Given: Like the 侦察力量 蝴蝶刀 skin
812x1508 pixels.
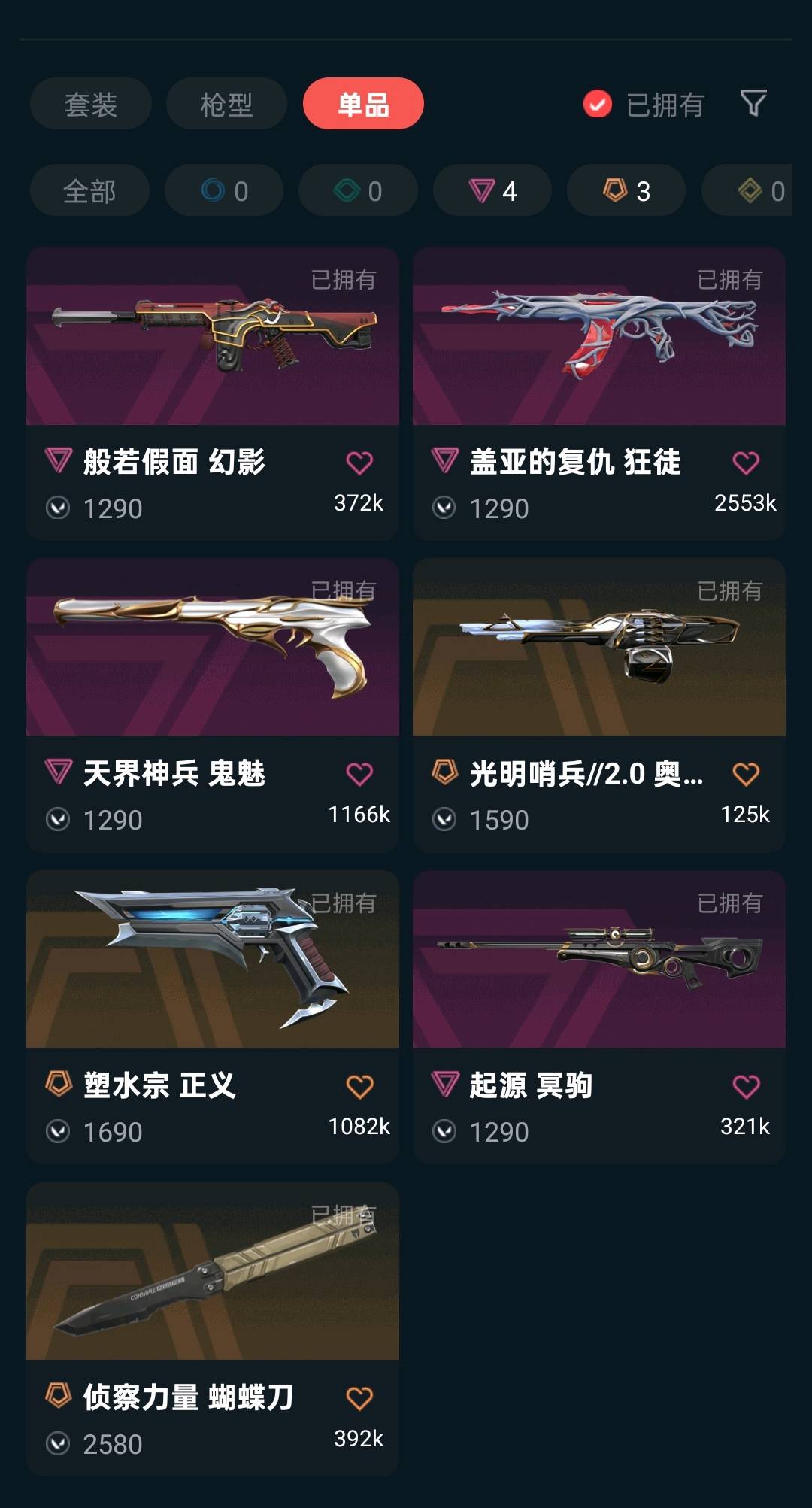Looking at the screenshot, I should point(359,1398).
